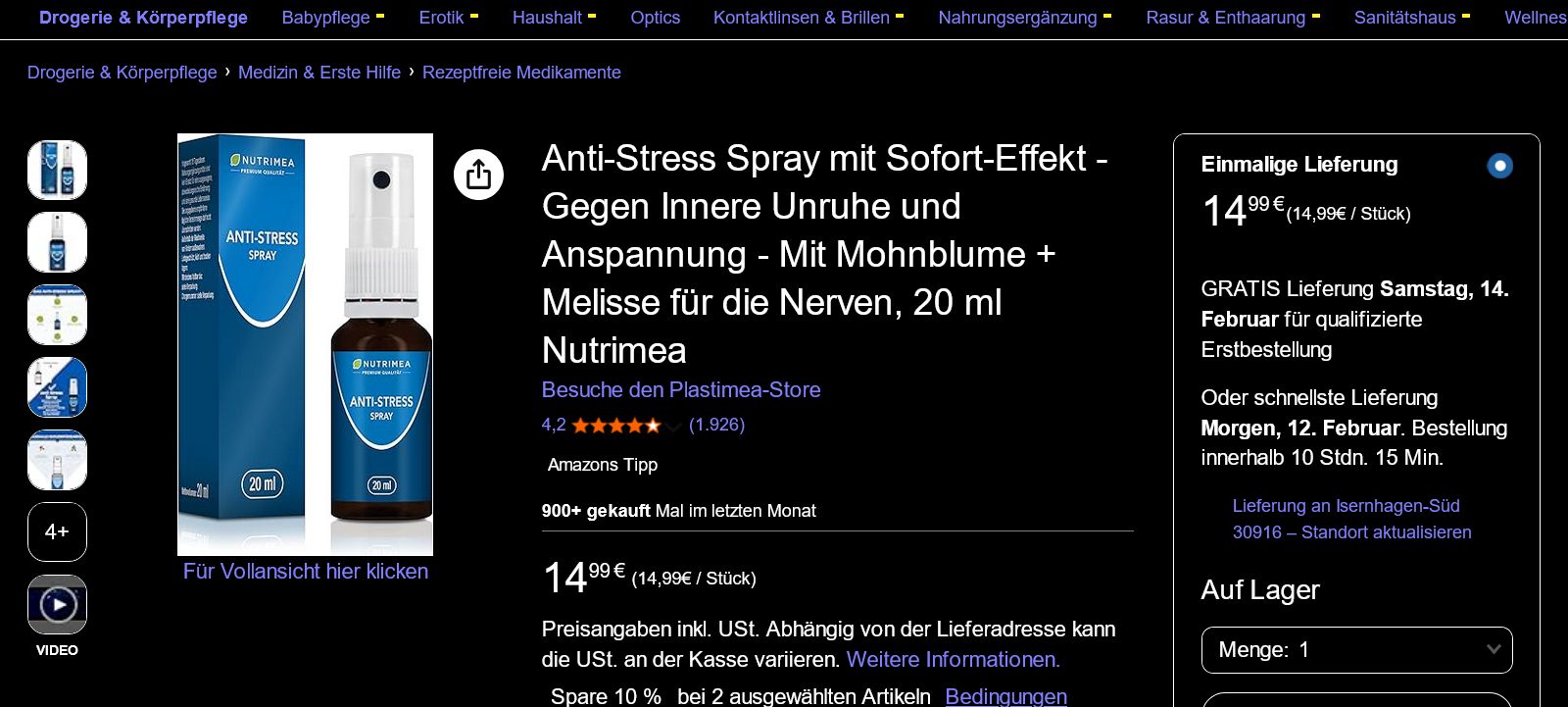Viewport: 1568px width, 707px height.
Task: Play the product video thumbnail
Action: (57, 605)
